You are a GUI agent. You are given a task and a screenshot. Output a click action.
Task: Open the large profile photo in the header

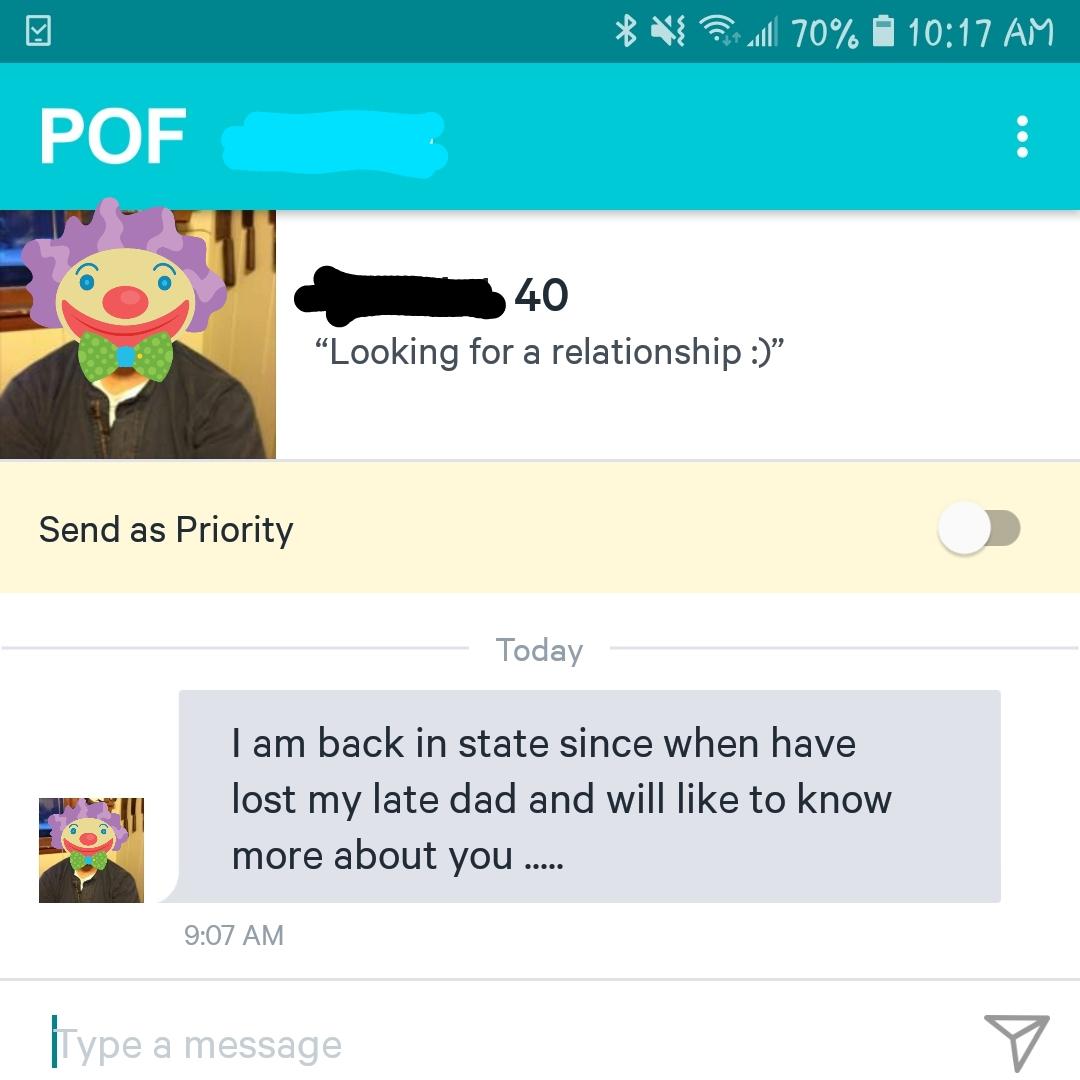coord(137,334)
